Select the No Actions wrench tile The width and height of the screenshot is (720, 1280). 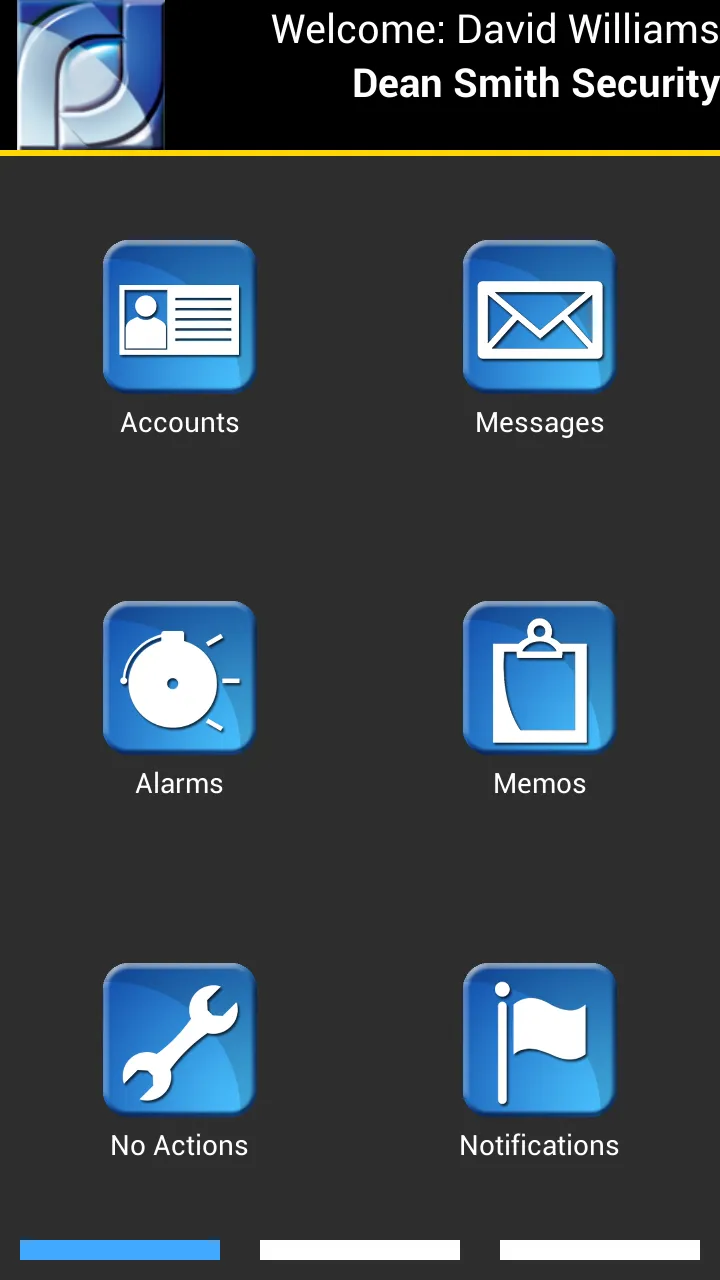point(180,1040)
